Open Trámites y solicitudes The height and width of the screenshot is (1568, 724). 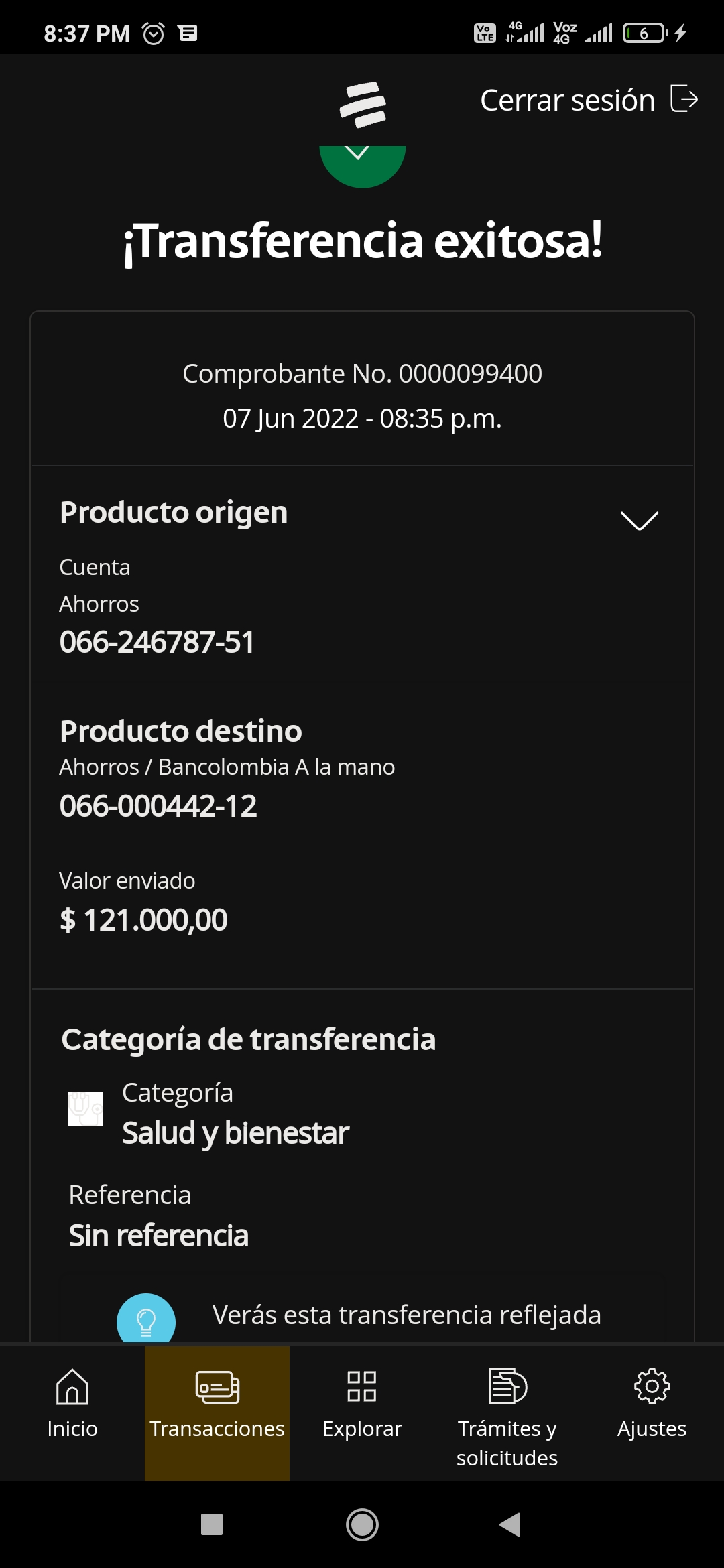(x=507, y=1414)
